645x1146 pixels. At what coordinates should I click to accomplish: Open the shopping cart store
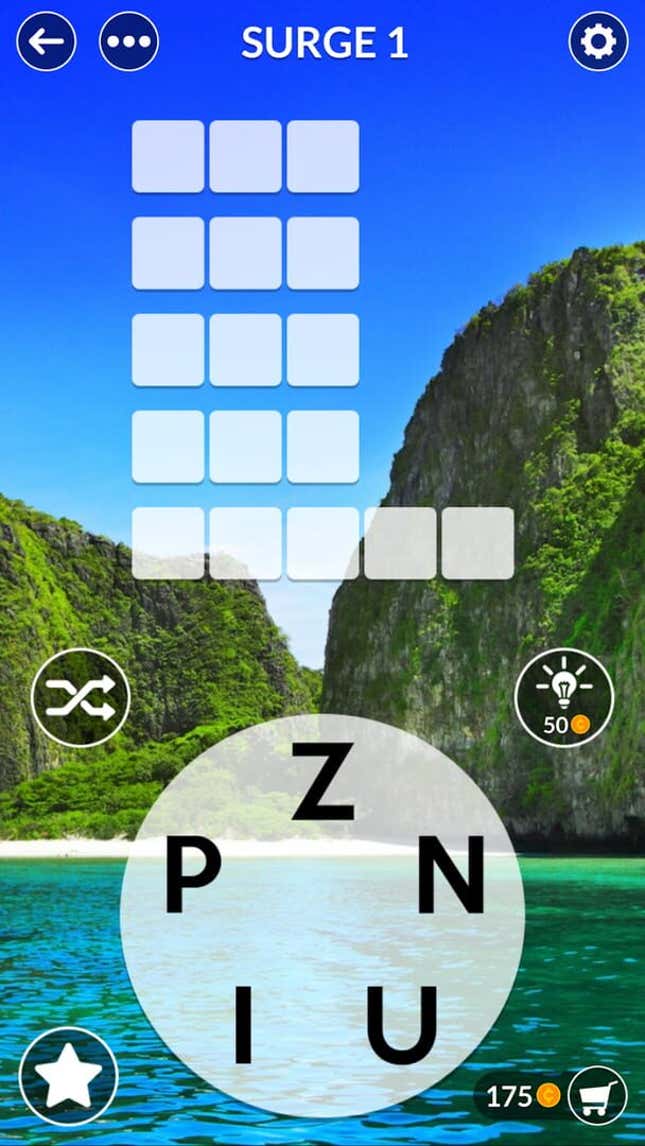tap(598, 1096)
